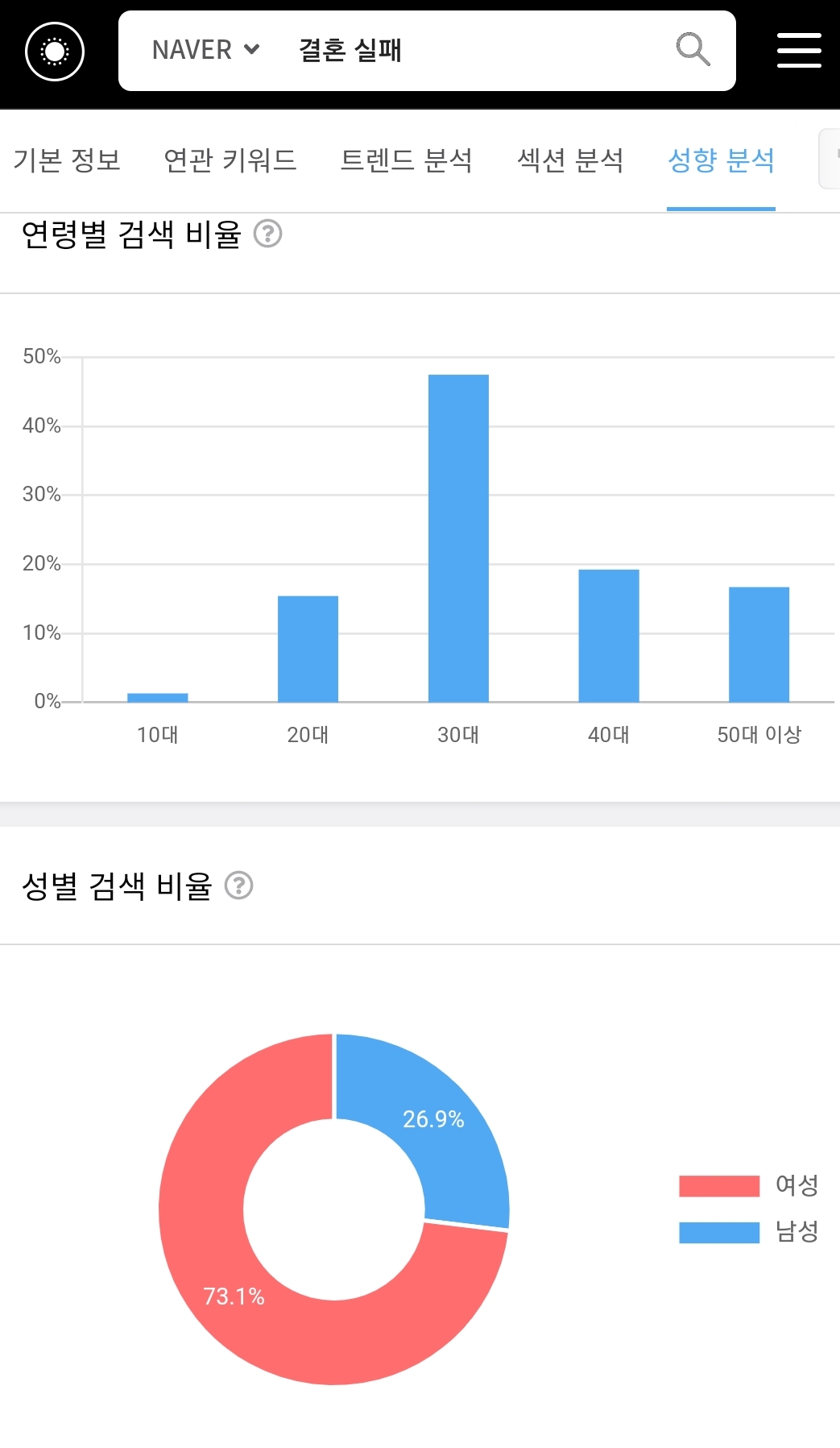The height and width of the screenshot is (1448, 840).
Task: Switch to the 트렌드 분석 tab
Action: (x=406, y=160)
